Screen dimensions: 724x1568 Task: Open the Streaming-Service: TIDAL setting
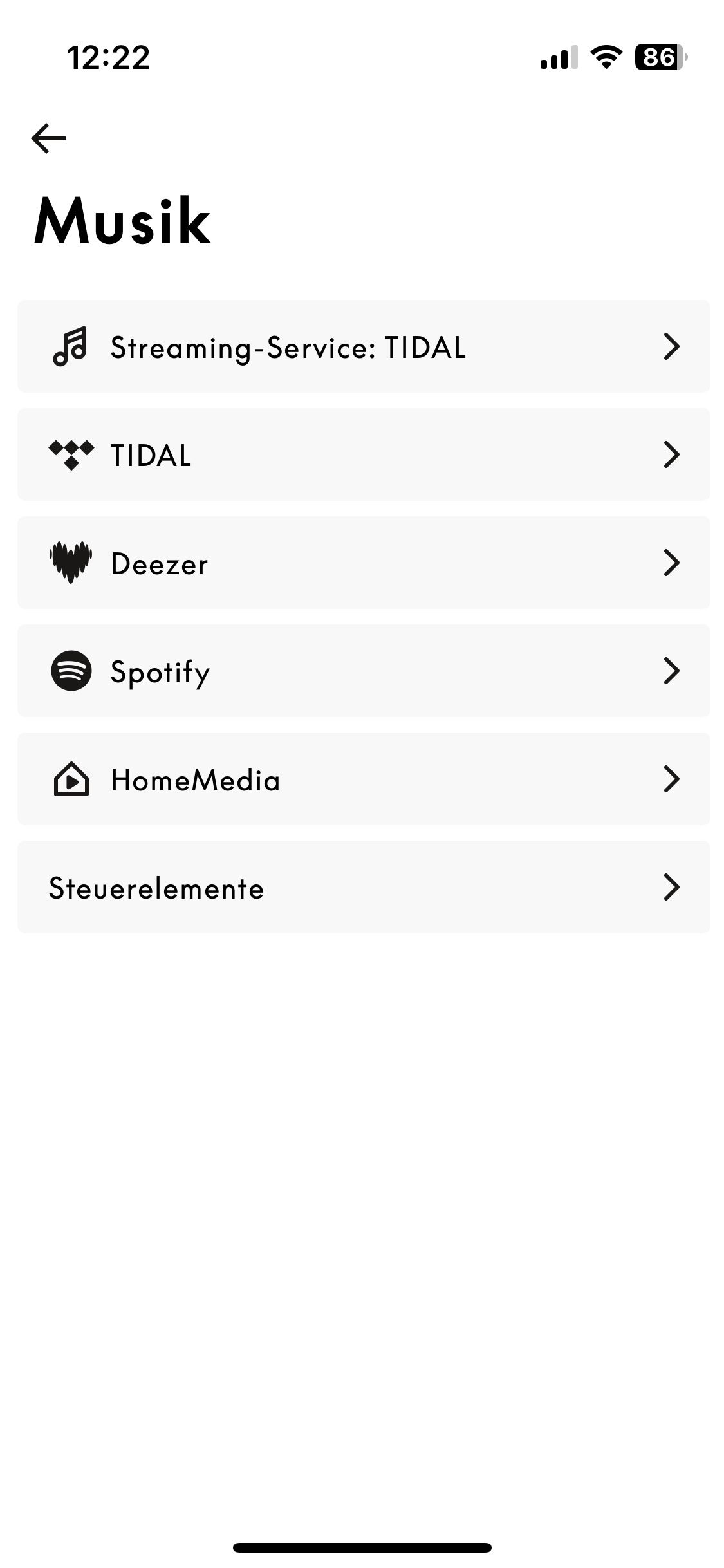pyautogui.click(x=363, y=346)
